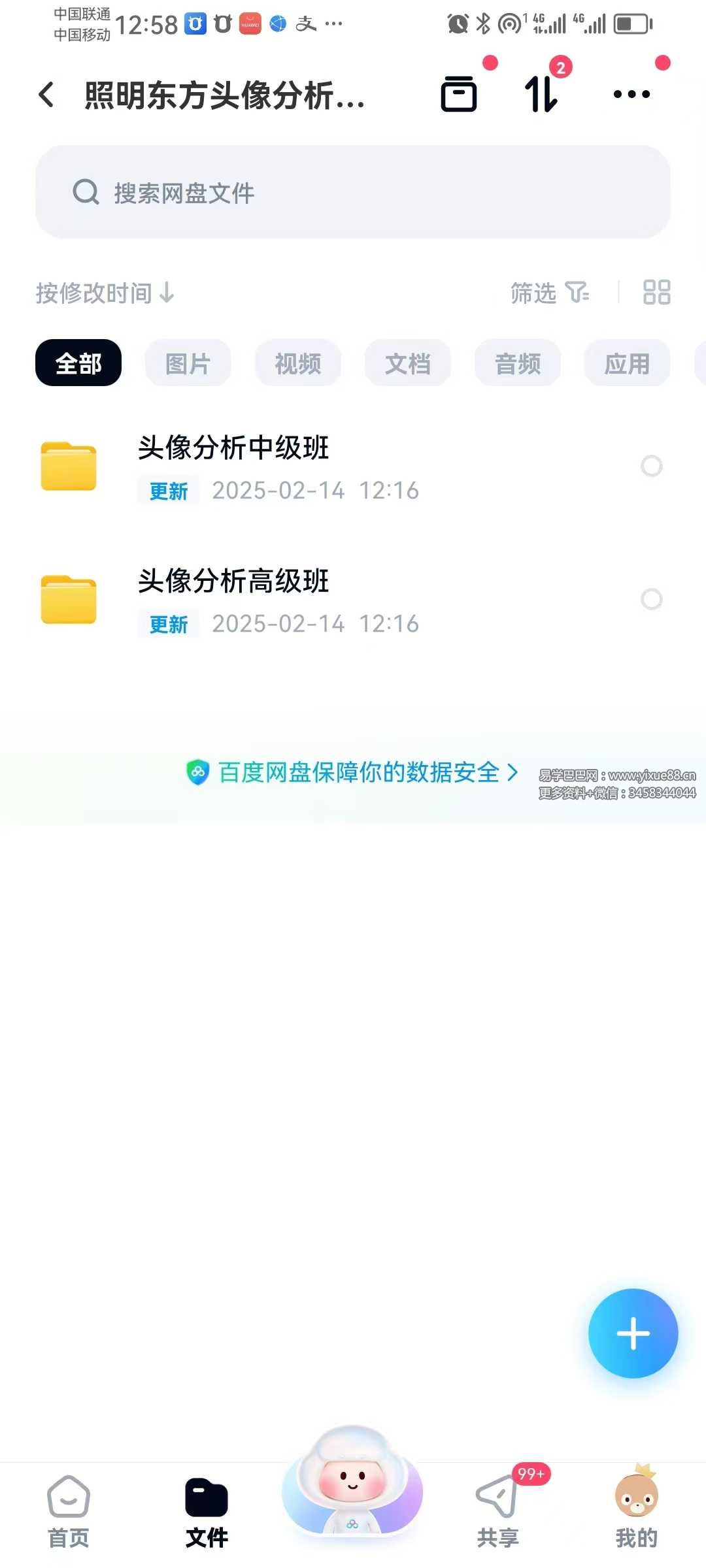The width and height of the screenshot is (706, 1568).
Task: Filter files by 图片
Action: pyautogui.click(x=188, y=363)
